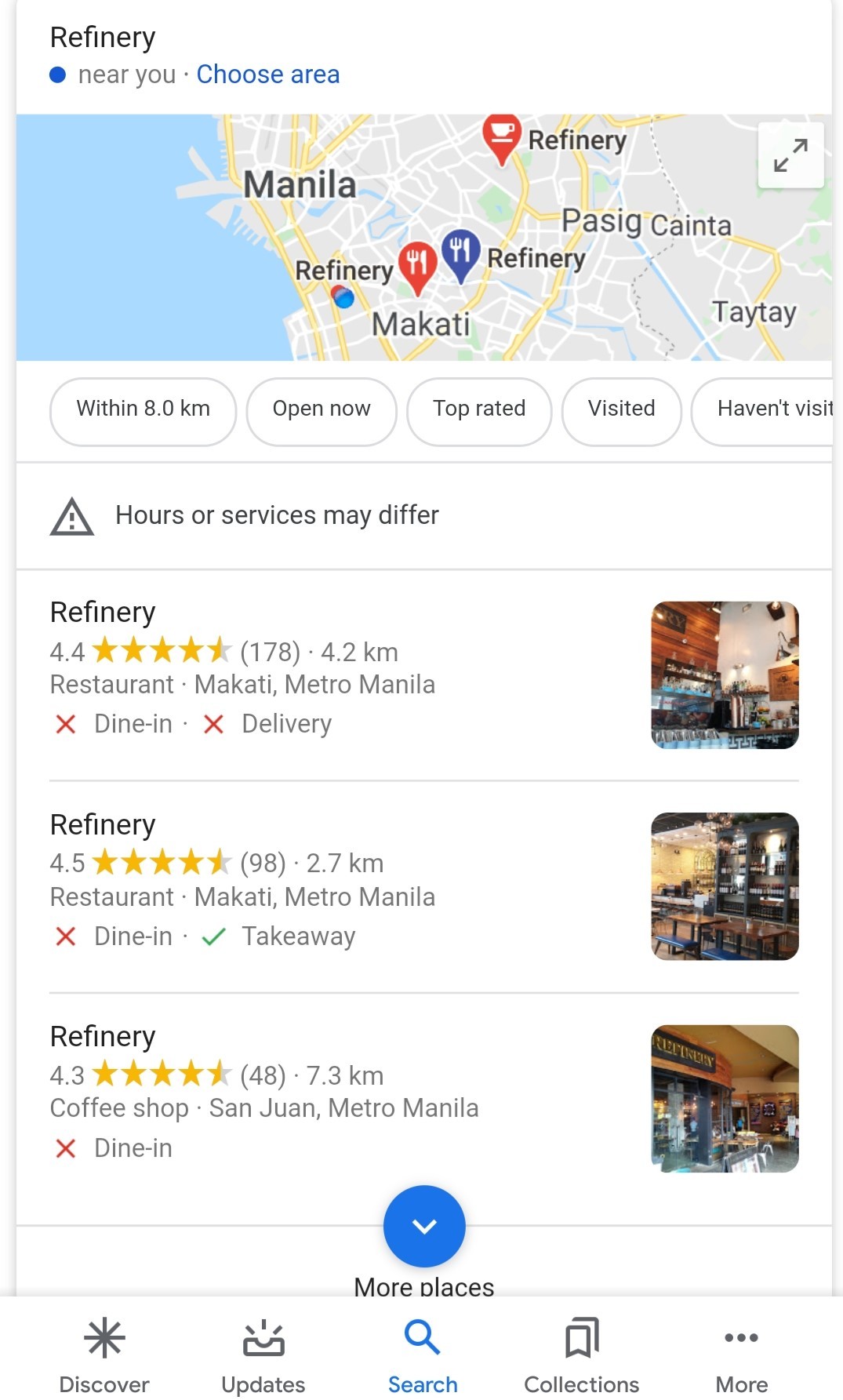Select the Search tab
The image size is (843, 1400).
pyautogui.click(x=423, y=1355)
